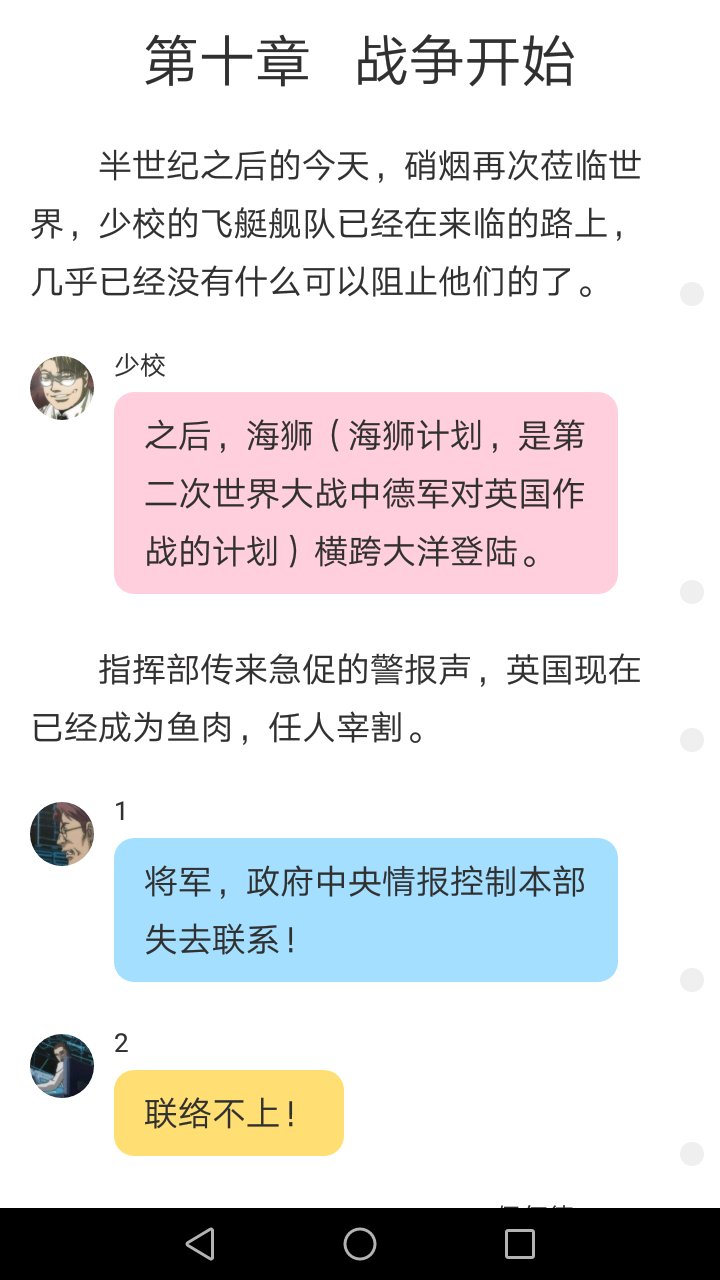
Task: Go back with the system back button
Action: [200, 1244]
